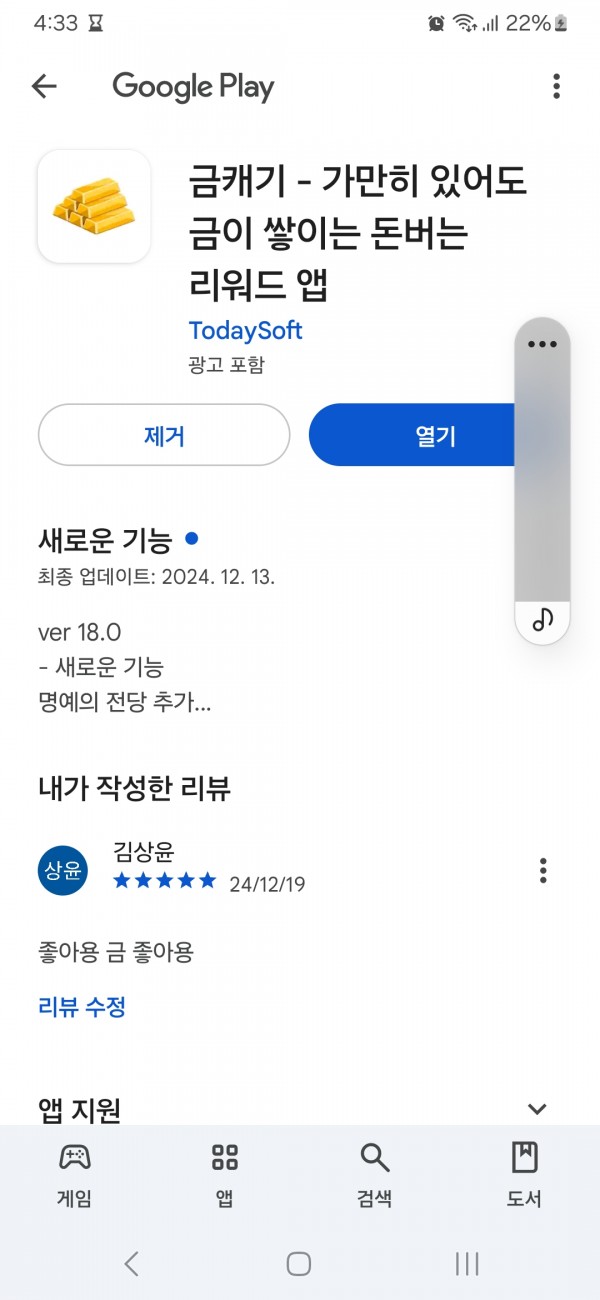The width and height of the screenshot is (600, 1300).
Task: Switch to the 도서 tab
Action: click(x=524, y=1175)
